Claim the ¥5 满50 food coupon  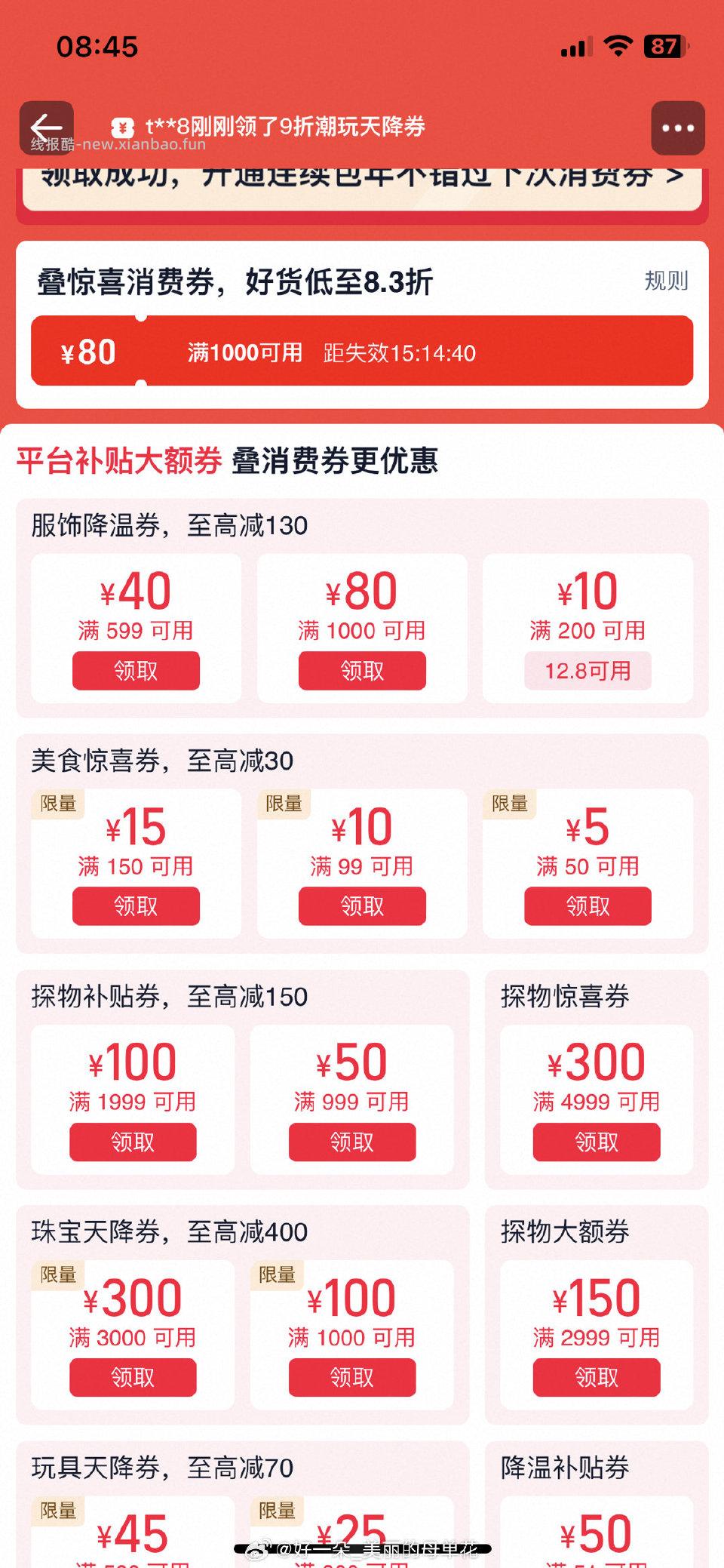coord(587,905)
